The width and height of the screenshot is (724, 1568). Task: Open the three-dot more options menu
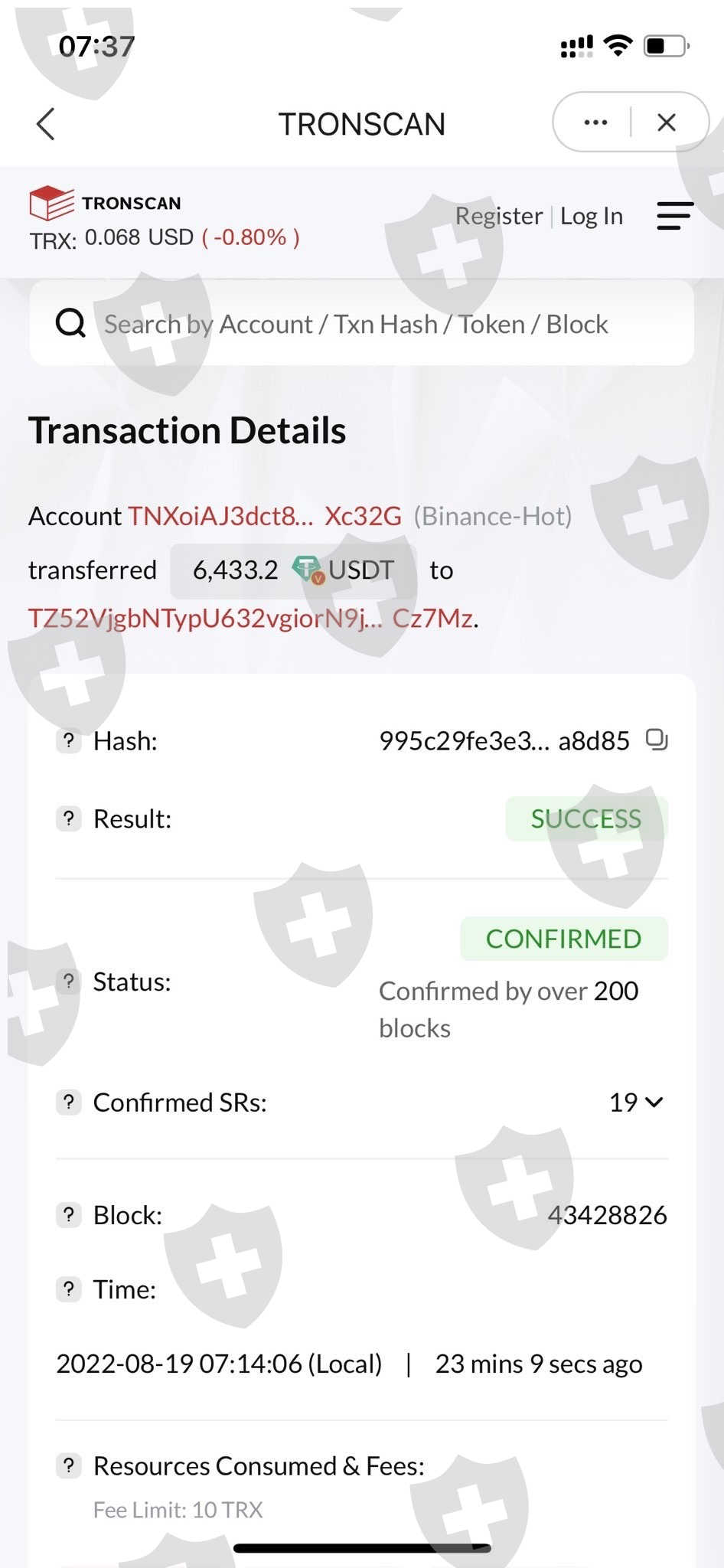coord(595,122)
